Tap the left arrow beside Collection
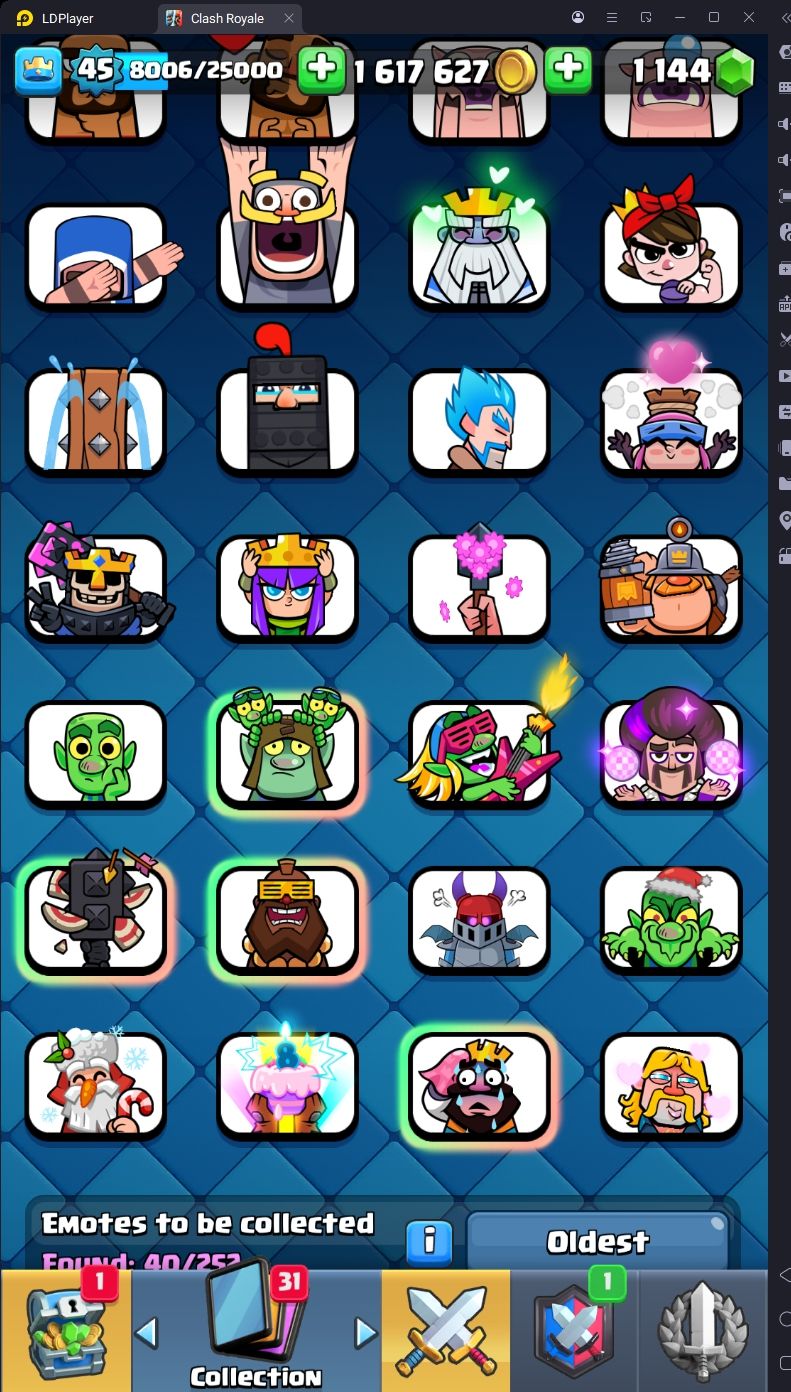 tap(147, 1332)
